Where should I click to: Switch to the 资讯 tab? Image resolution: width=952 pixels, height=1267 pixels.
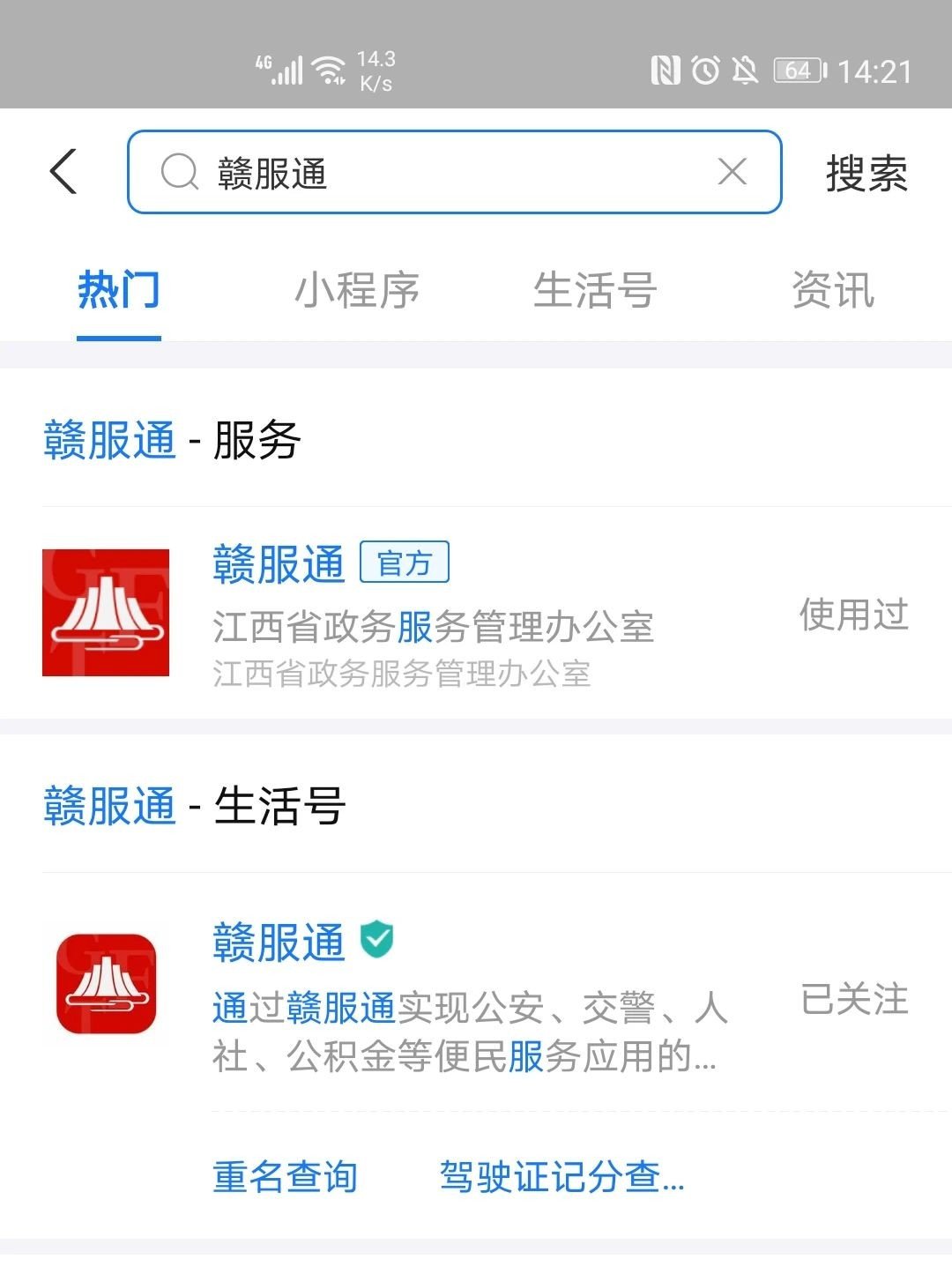832,290
